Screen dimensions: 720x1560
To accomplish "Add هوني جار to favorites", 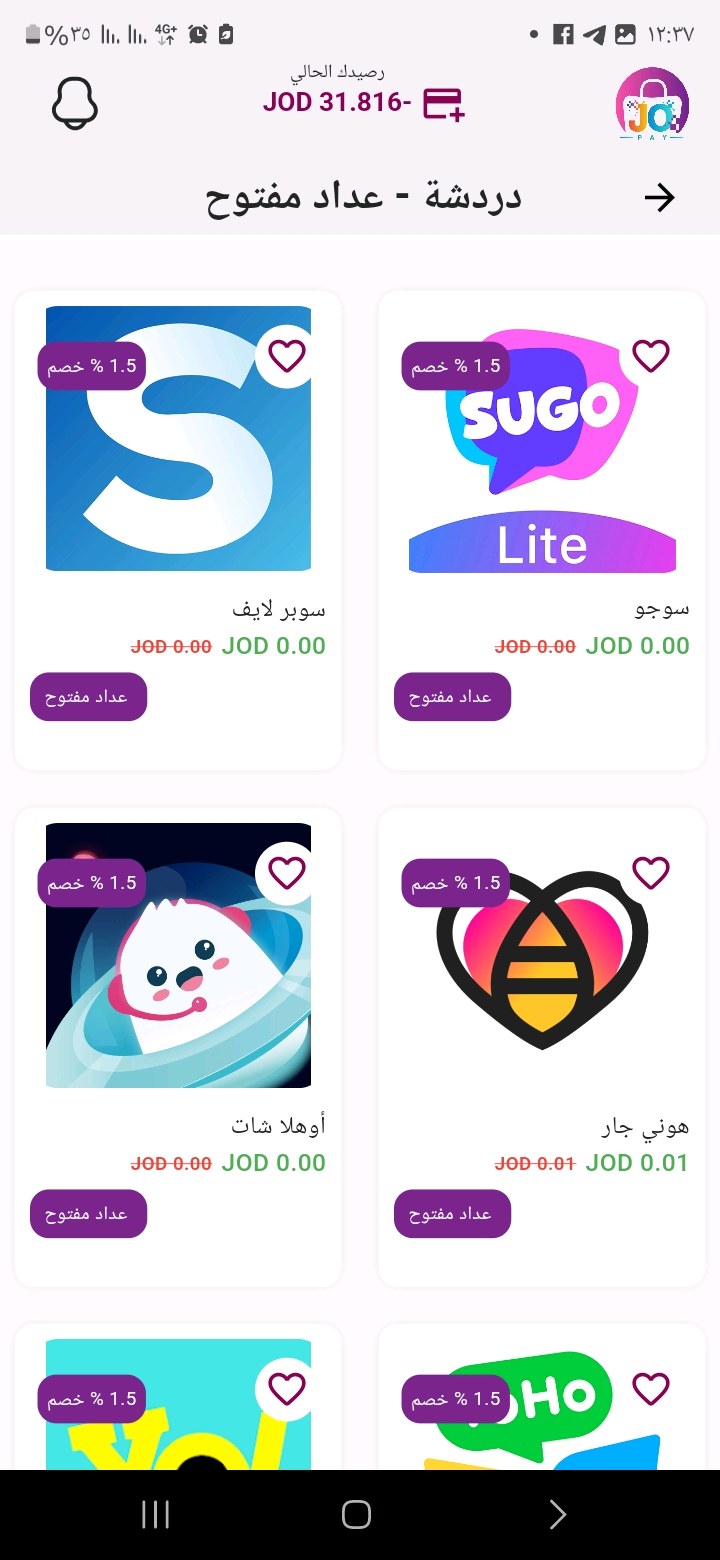I will click(651, 873).
